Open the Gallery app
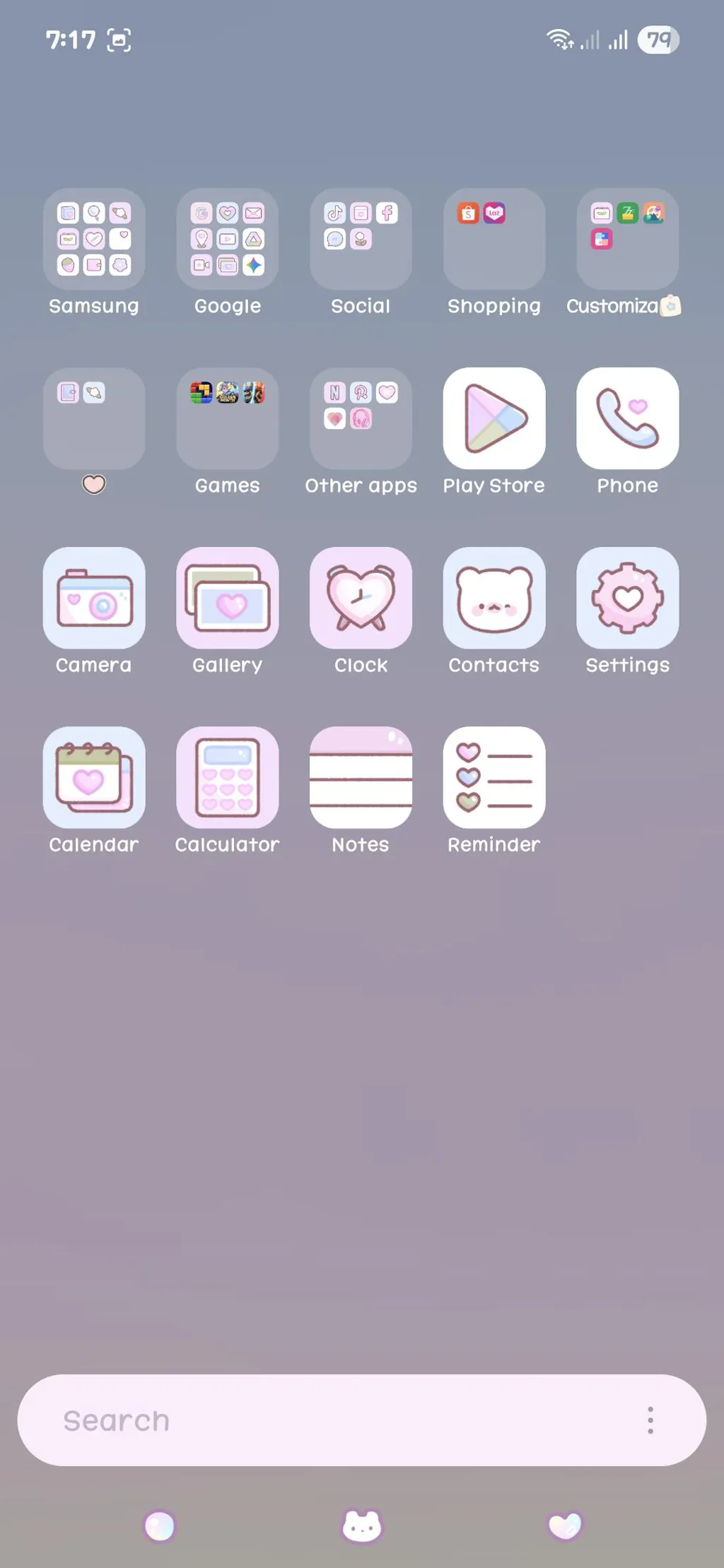The height and width of the screenshot is (1568, 724). pos(227,598)
